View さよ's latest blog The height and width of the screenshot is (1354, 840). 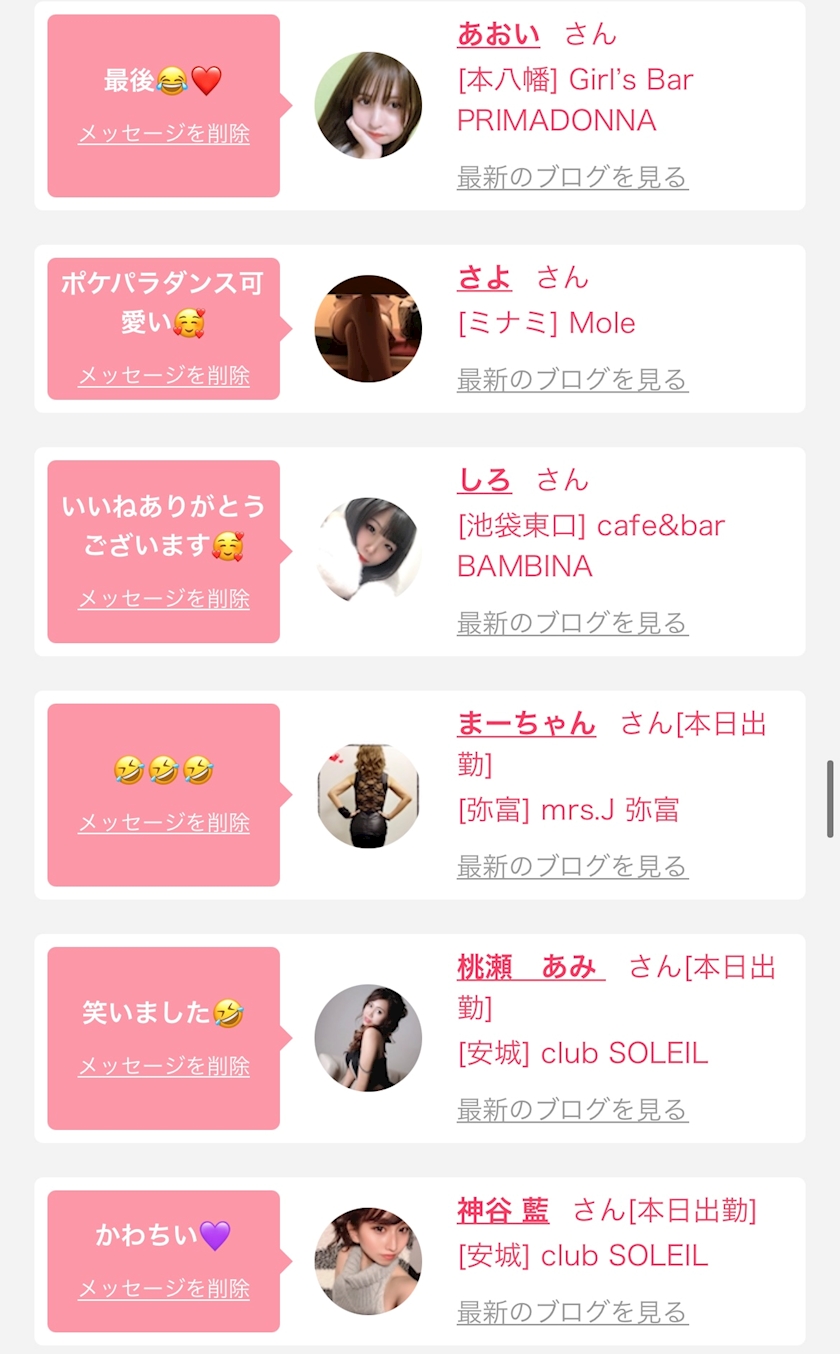coord(572,380)
